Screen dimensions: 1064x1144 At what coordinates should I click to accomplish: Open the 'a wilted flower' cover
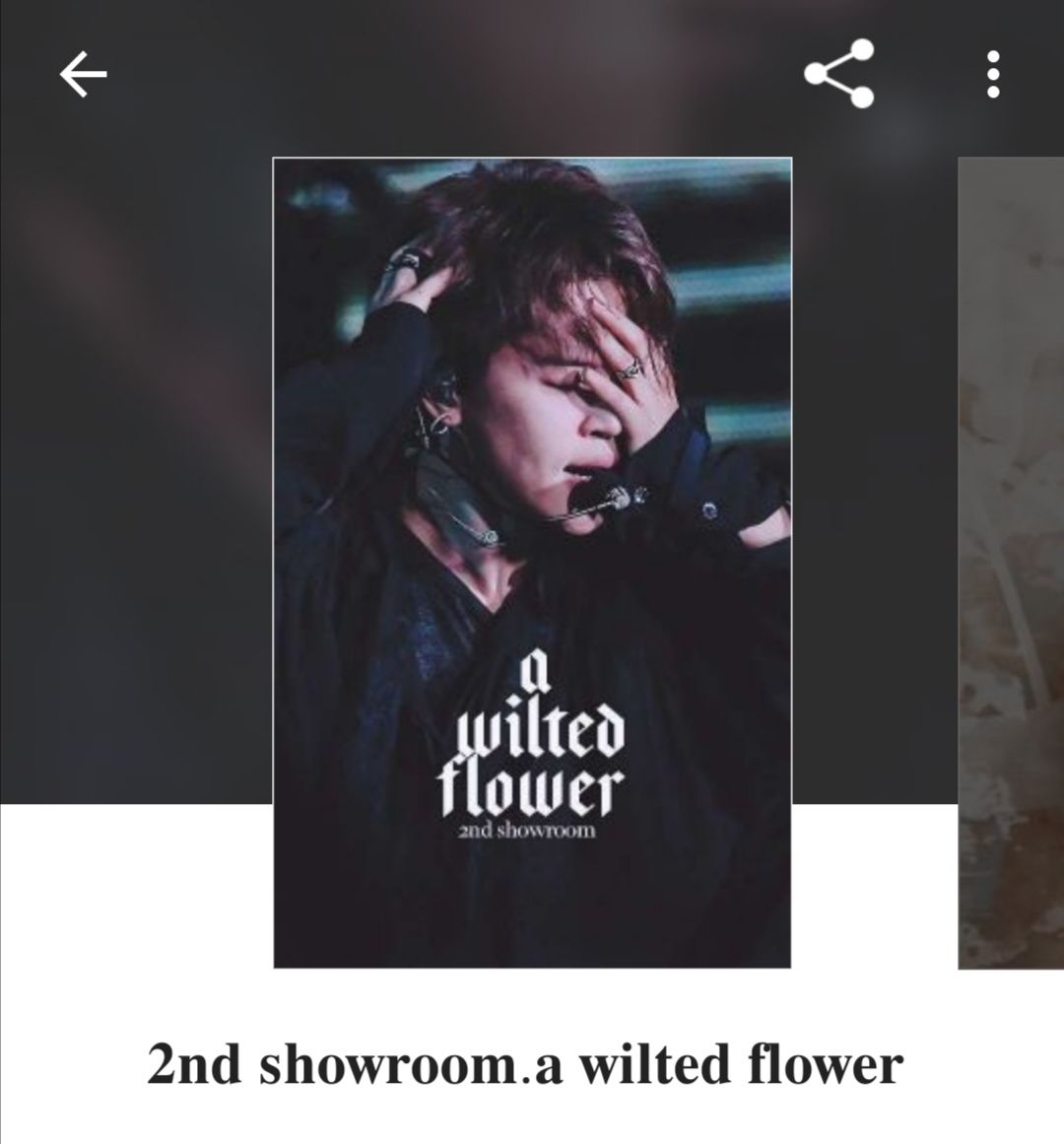tap(532, 562)
